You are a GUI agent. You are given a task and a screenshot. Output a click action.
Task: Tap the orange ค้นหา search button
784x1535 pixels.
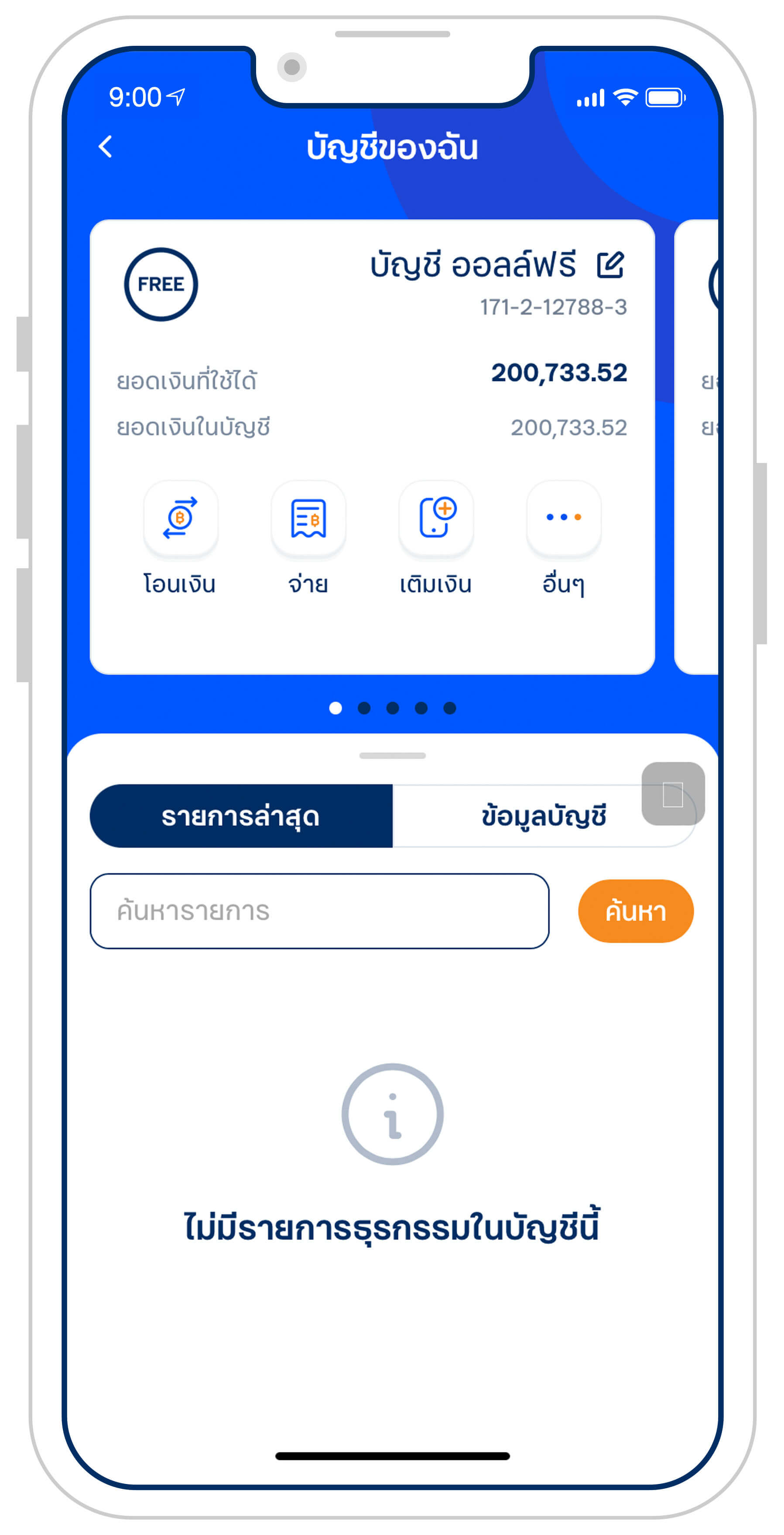636,911
